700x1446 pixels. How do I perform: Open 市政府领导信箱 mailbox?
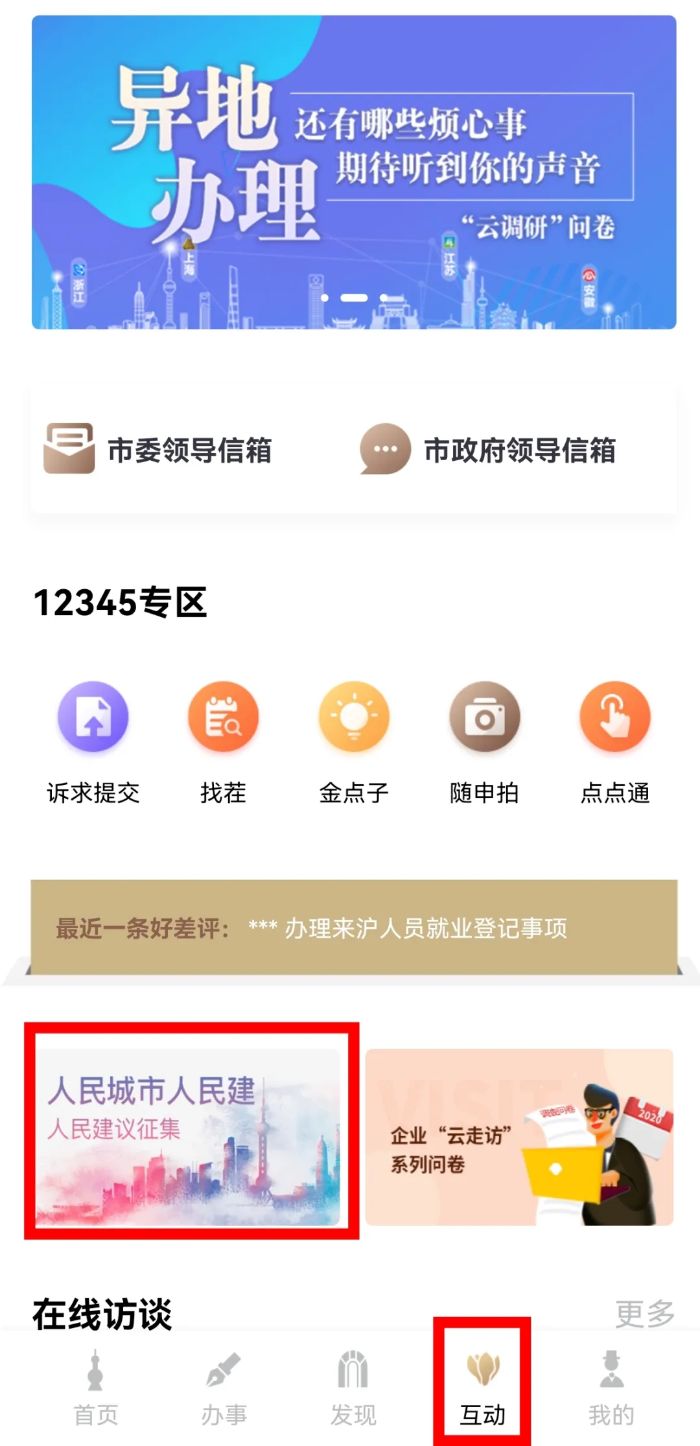click(488, 450)
